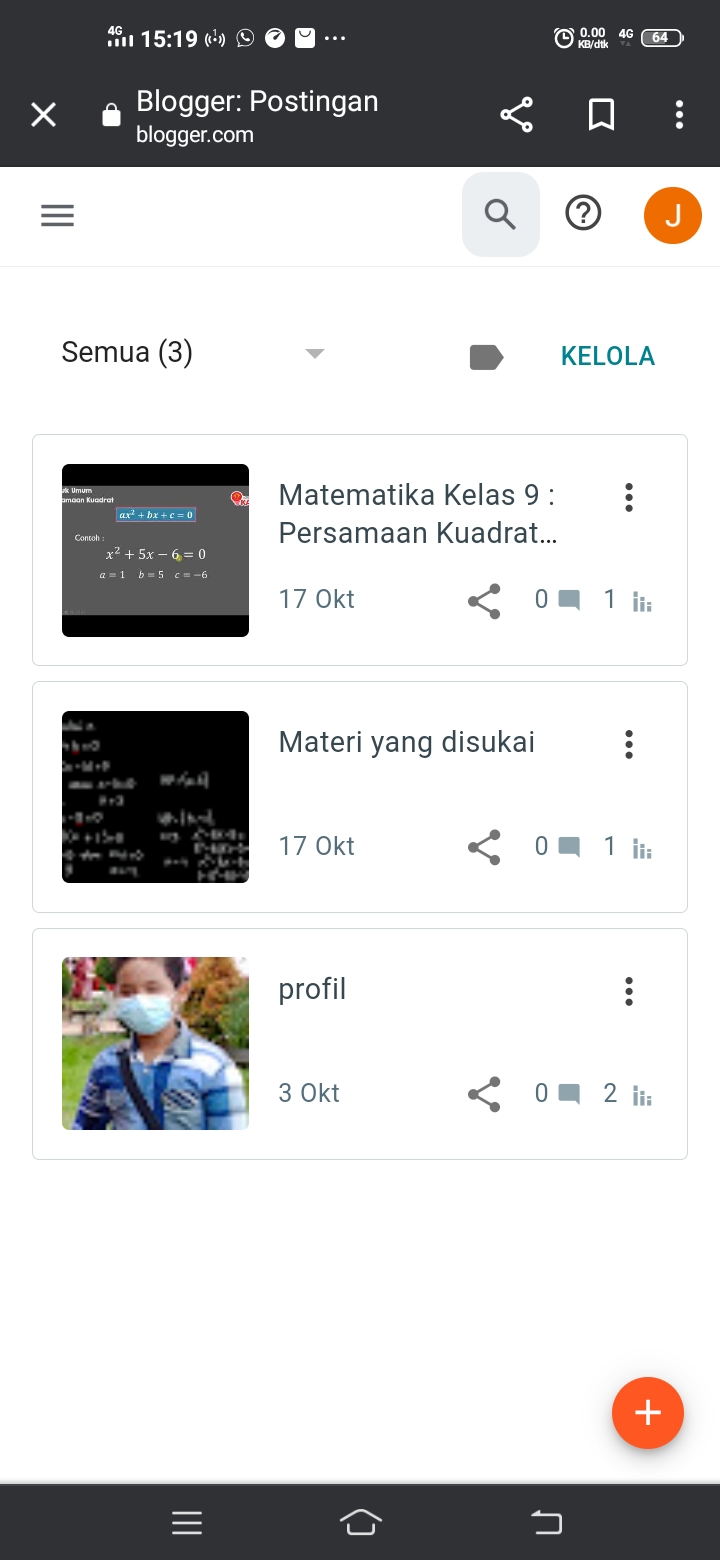Screen dimensions: 720x1560
Task: Expand the Semua (3) filter dropdown
Action: (x=314, y=353)
